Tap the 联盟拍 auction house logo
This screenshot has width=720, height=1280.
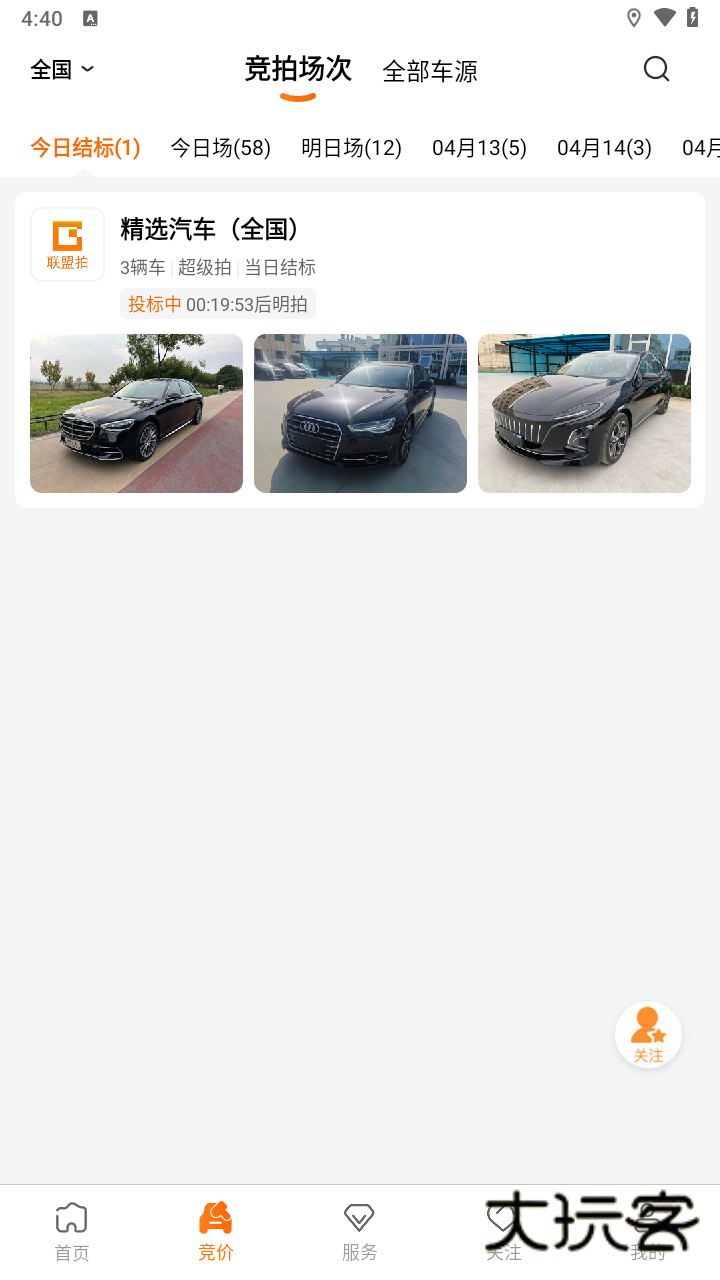67,243
